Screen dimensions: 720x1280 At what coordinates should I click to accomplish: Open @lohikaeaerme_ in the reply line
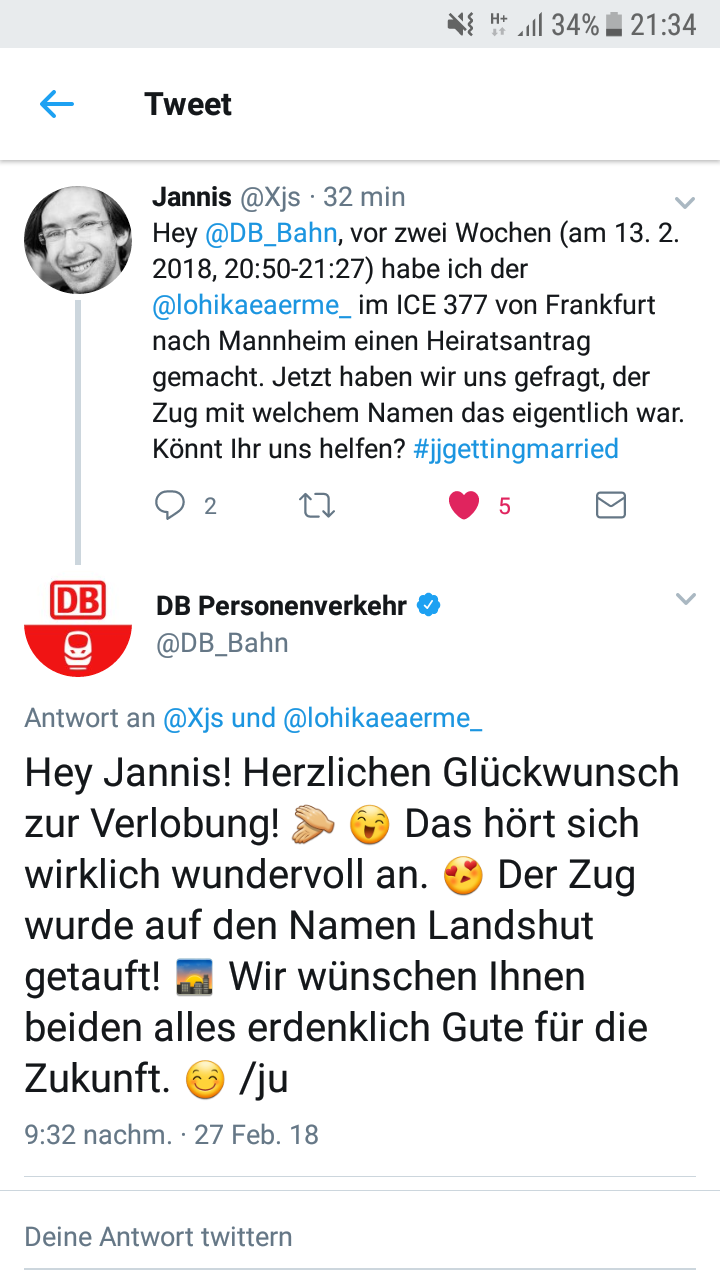click(x=384, y=718)
